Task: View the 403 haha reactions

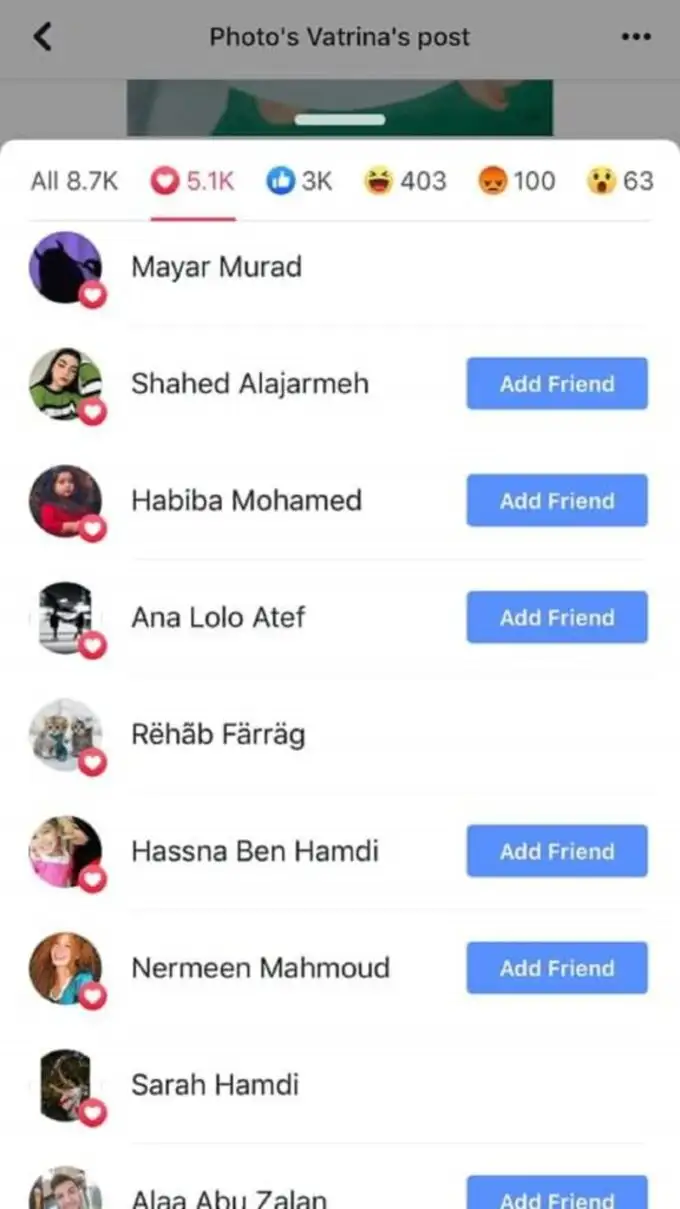Action: [405, 181]
